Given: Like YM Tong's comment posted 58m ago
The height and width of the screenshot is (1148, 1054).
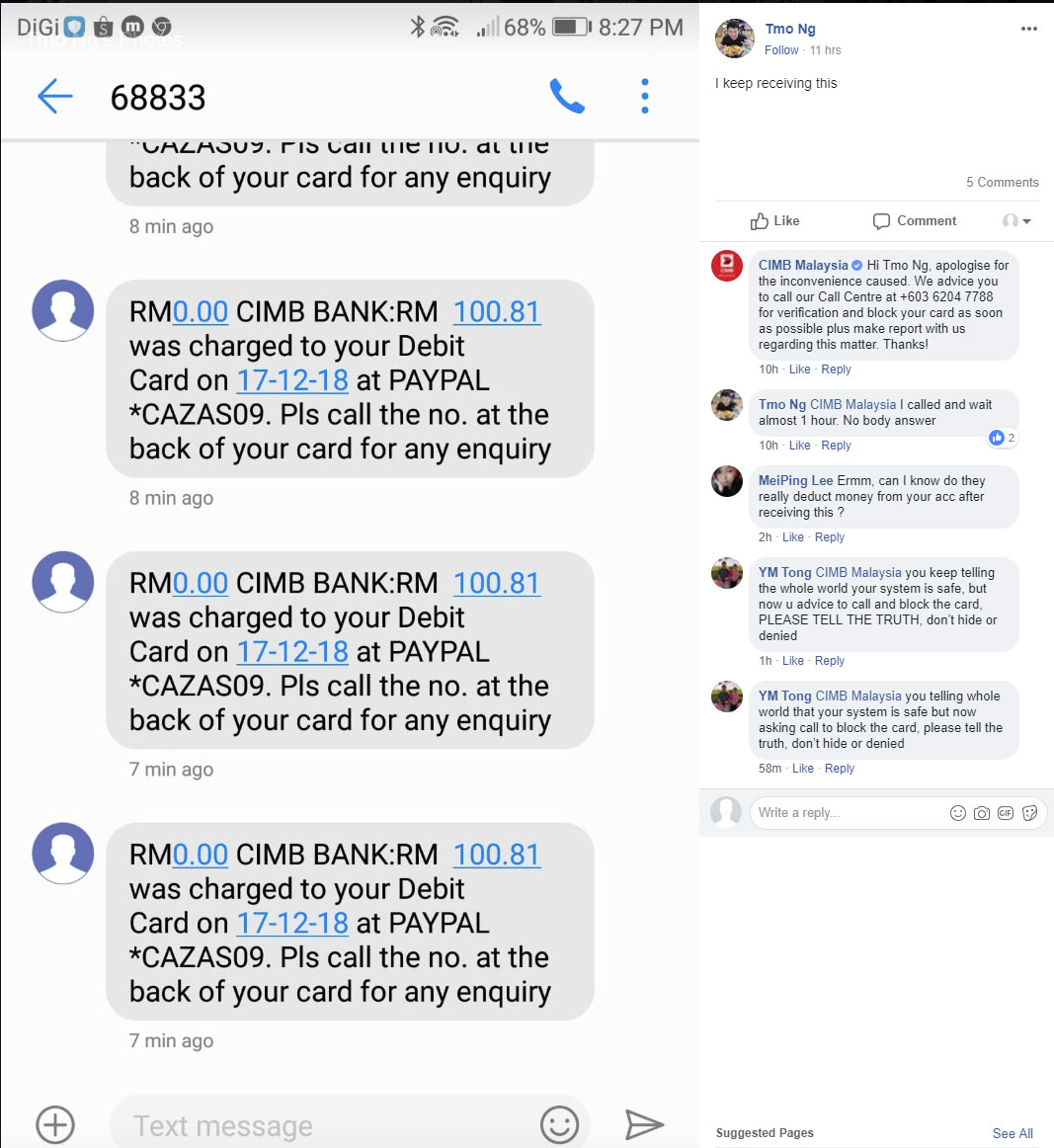Looking at the screenshot, I should click(x=803, y=769).
